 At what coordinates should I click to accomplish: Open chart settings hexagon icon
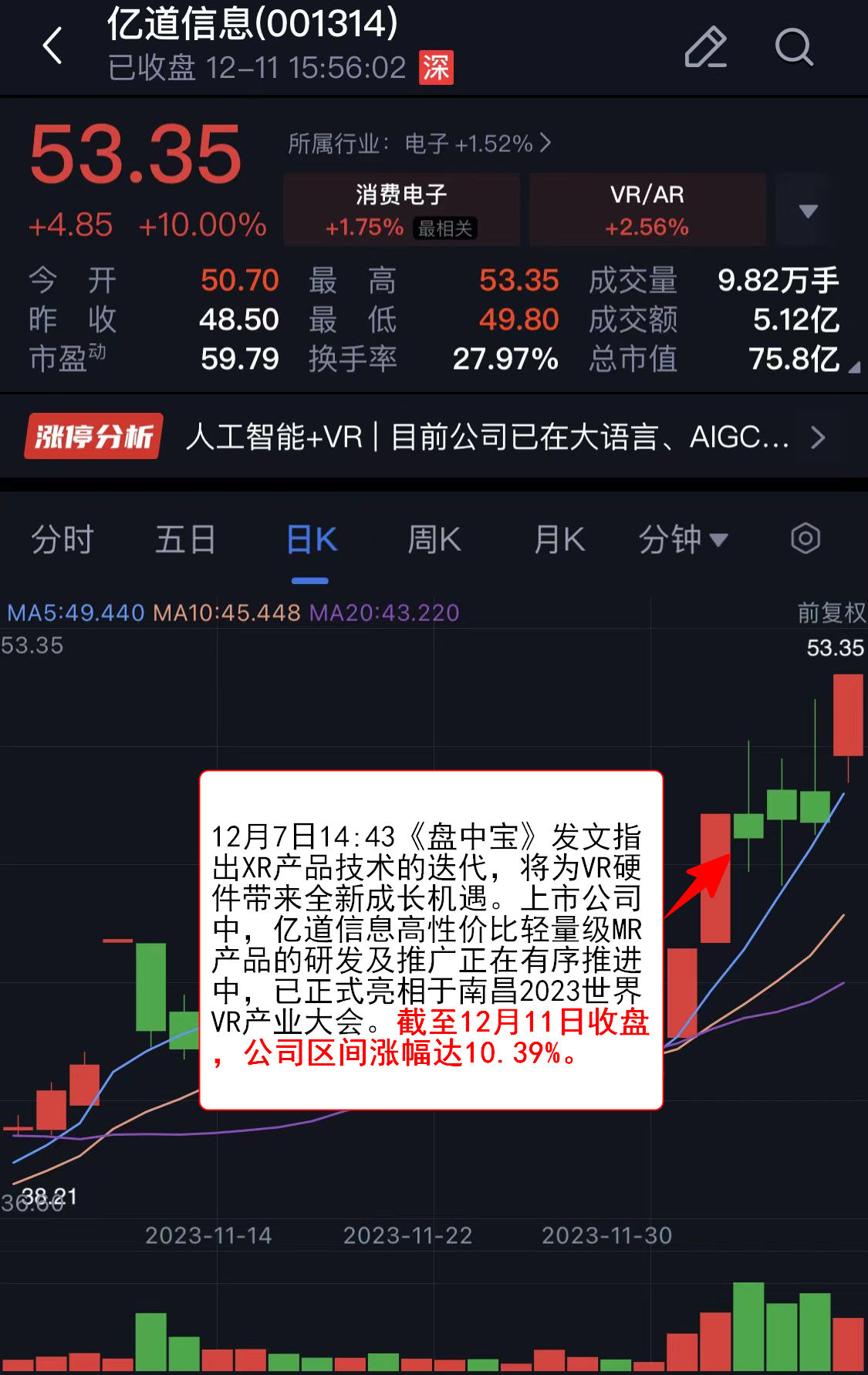(x=805, y=539)
